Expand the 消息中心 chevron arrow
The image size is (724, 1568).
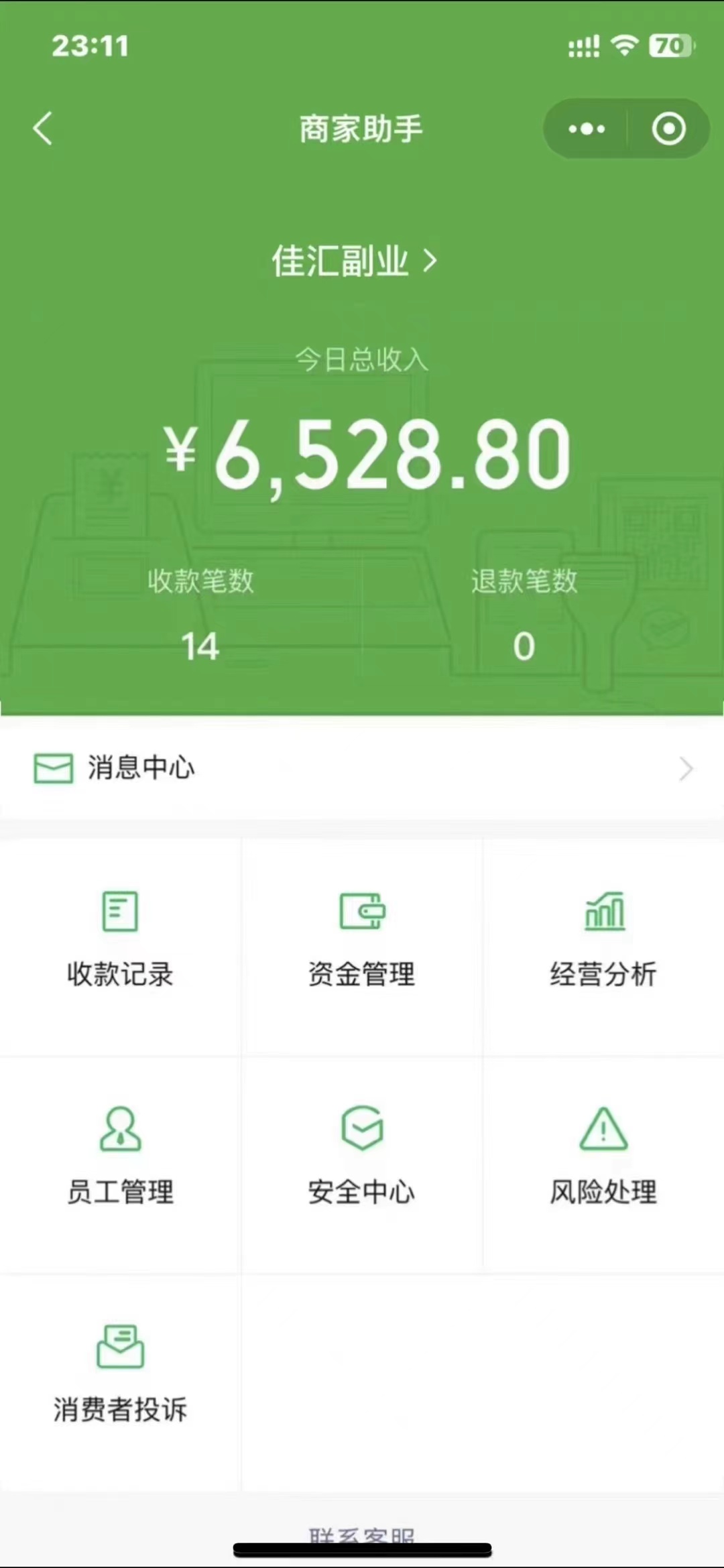tap(685, 769)
